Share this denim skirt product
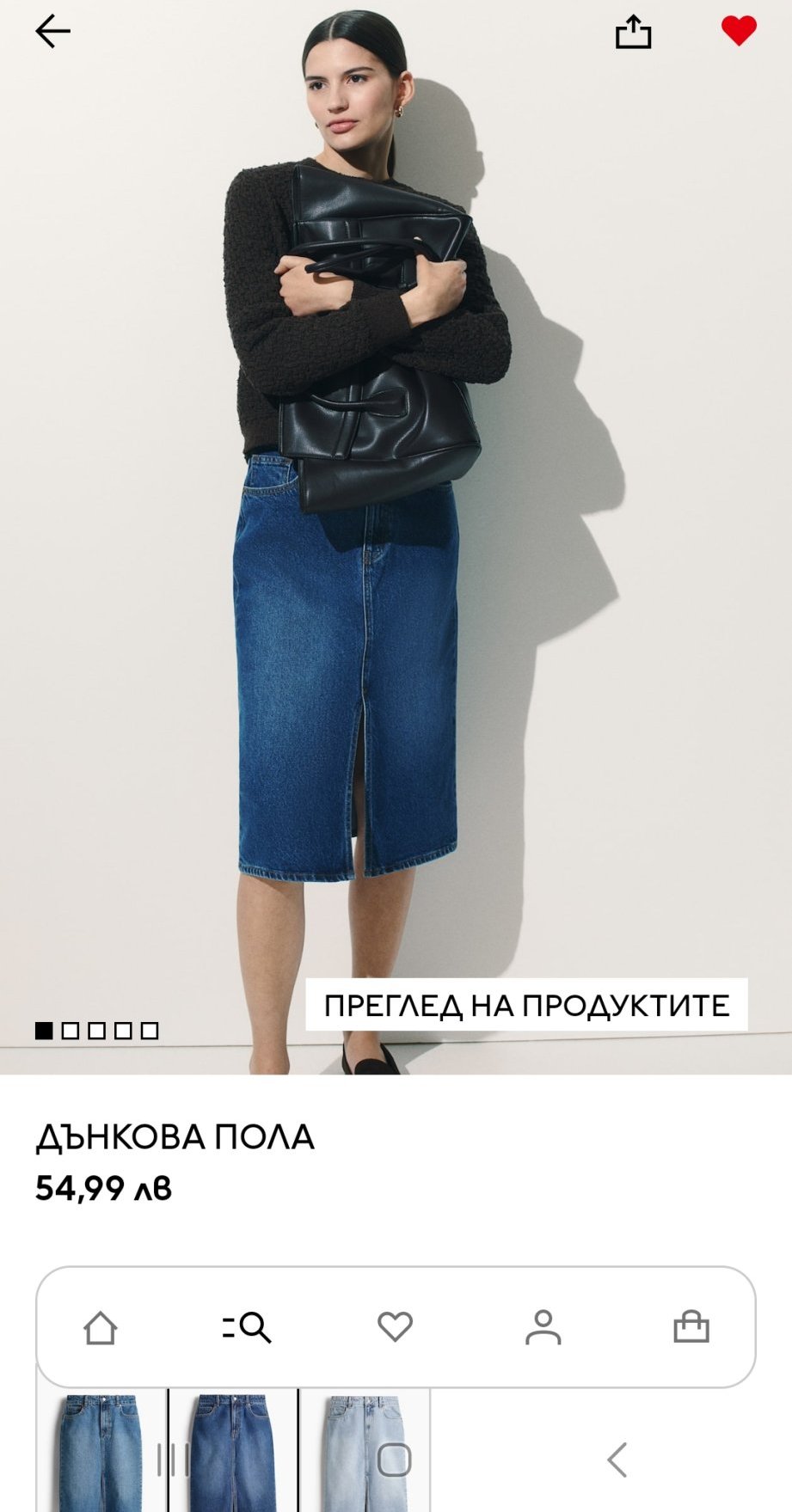 (633, 32)
